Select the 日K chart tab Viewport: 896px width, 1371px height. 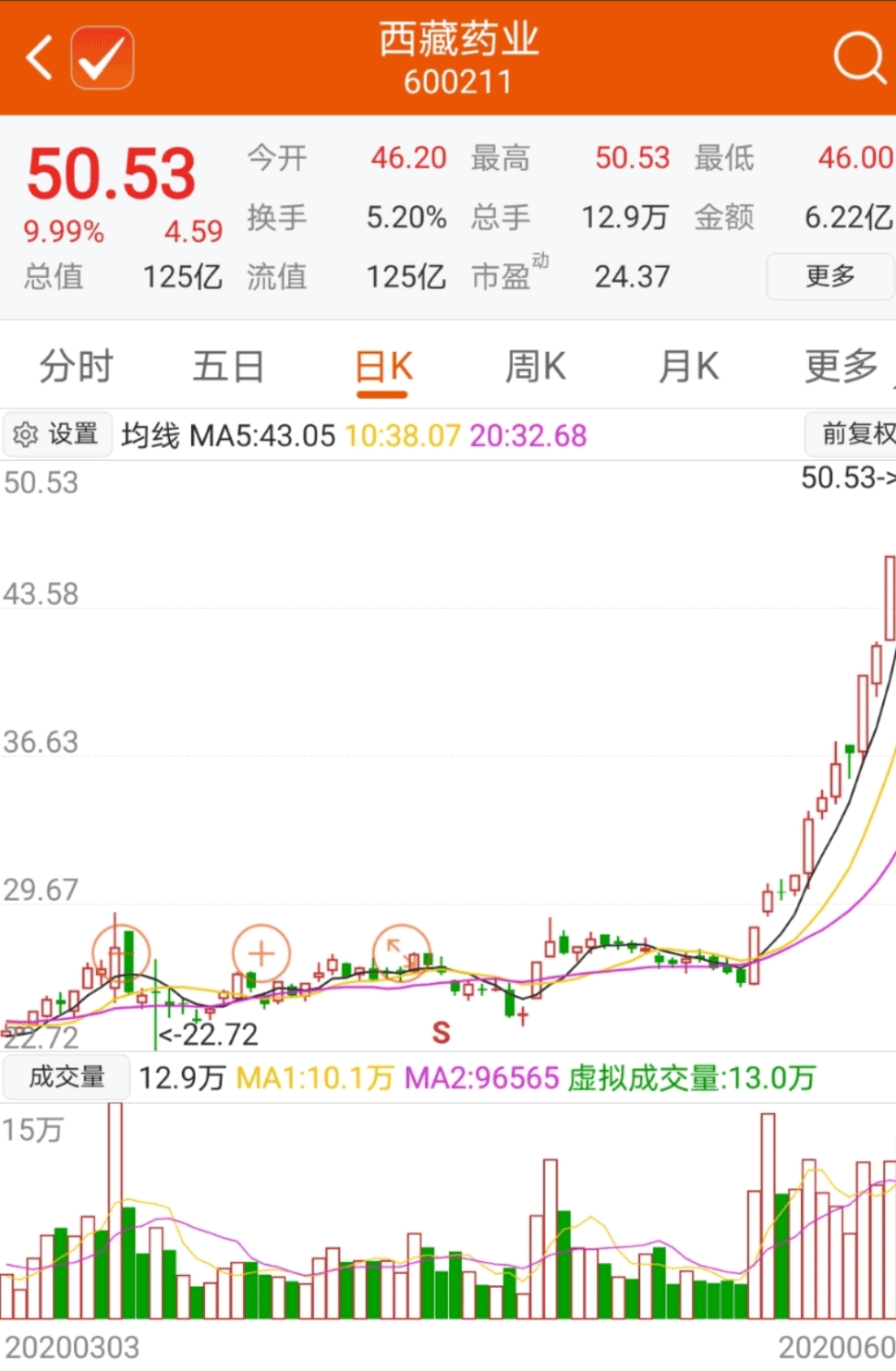(383, 368)
